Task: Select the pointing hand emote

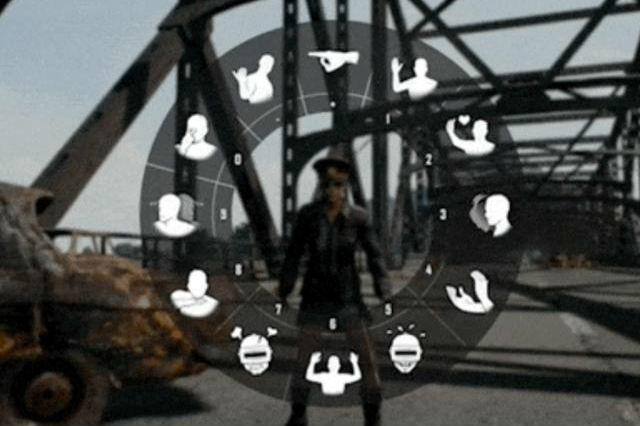Action: (x=334, y=60)
